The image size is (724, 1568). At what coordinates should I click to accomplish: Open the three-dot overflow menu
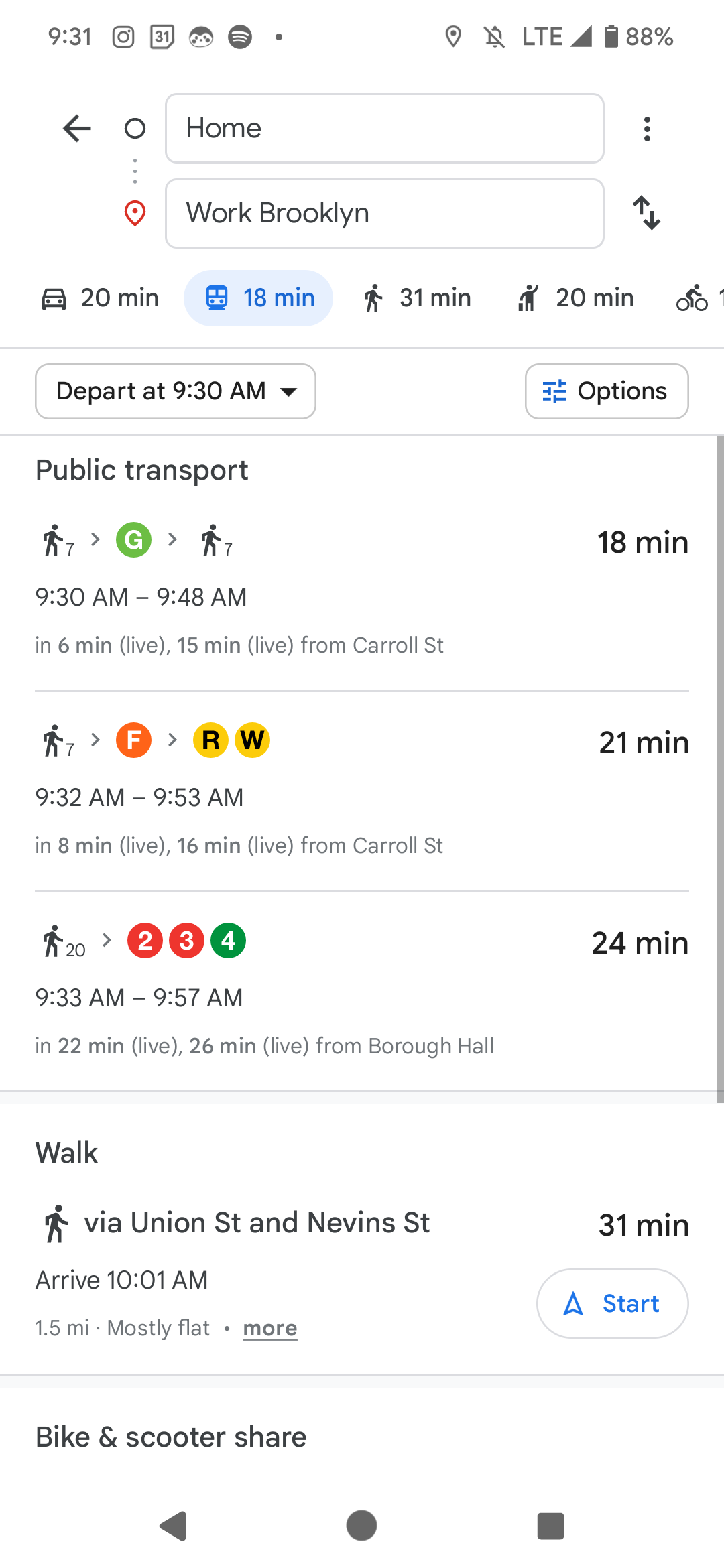646,128
